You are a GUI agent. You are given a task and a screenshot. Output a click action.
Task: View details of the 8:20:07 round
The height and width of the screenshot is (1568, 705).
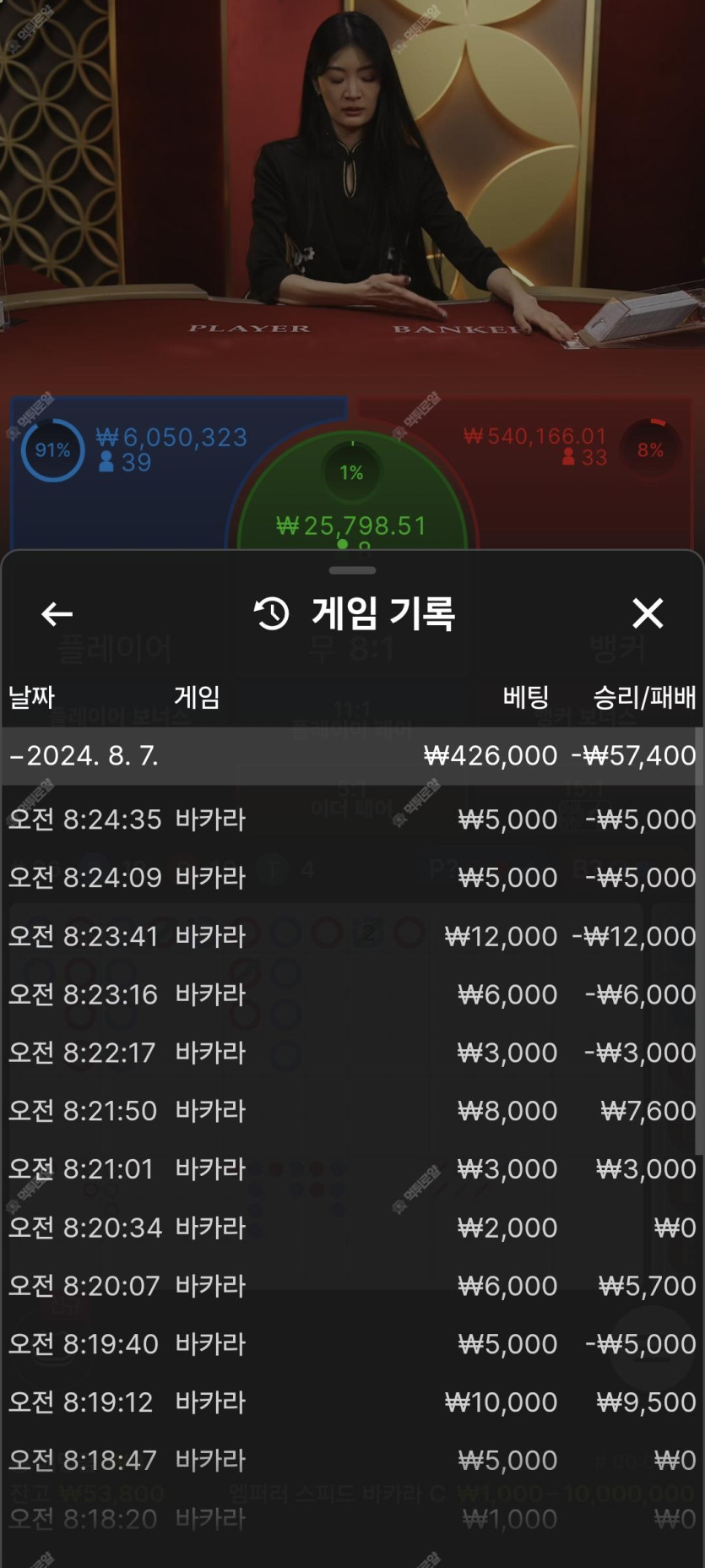pyautogui.click(x=352, y=1286)
